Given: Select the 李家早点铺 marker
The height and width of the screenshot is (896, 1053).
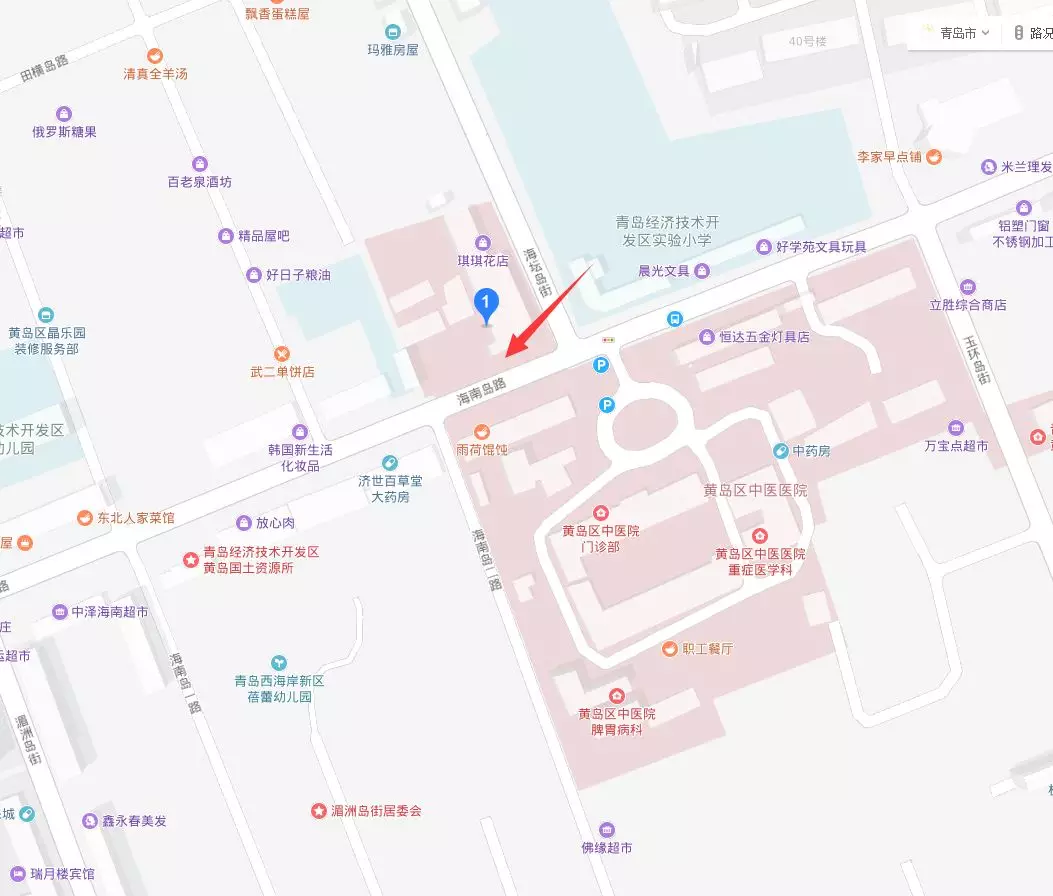Looking at the screenshot, I should coord(934,157).
